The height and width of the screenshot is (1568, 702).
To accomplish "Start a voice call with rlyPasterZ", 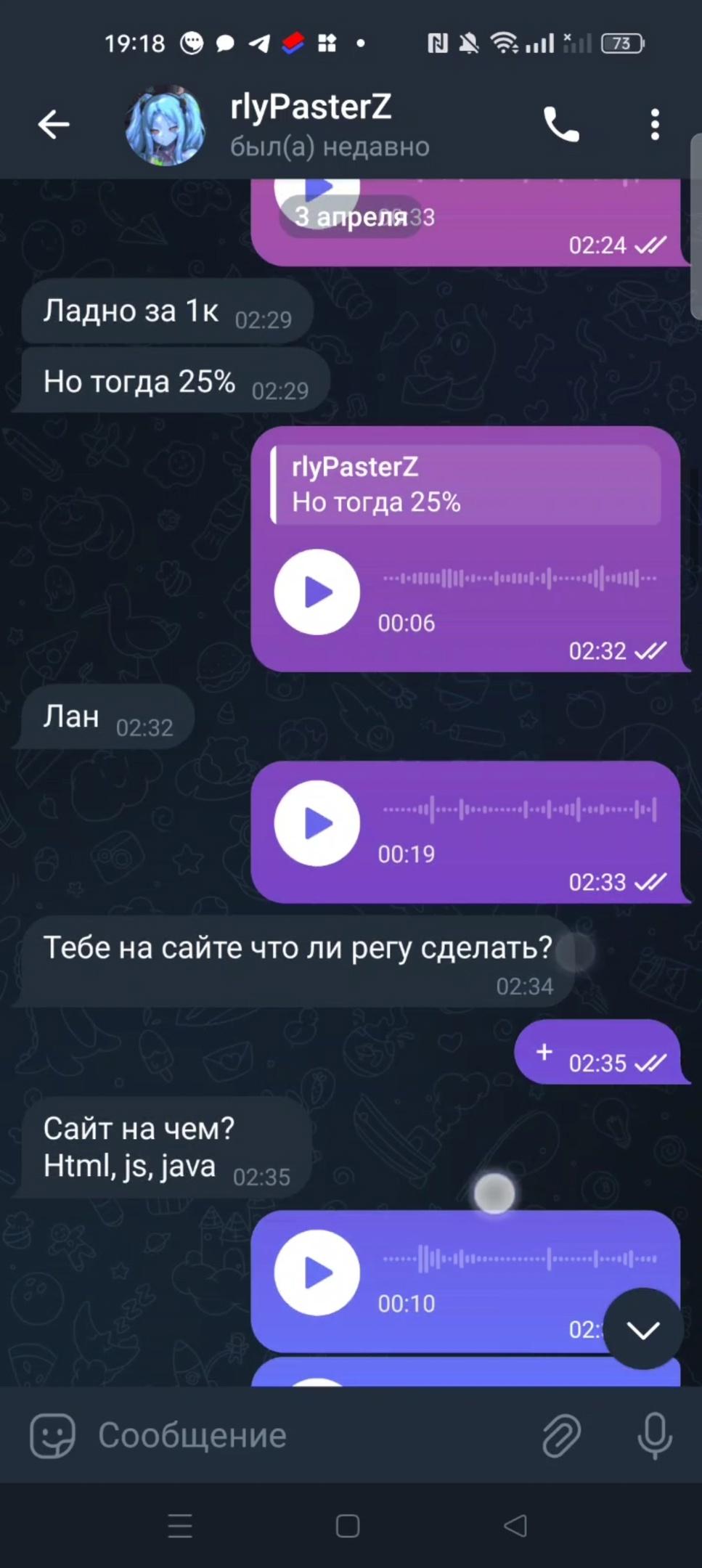I will pos(561,125).
